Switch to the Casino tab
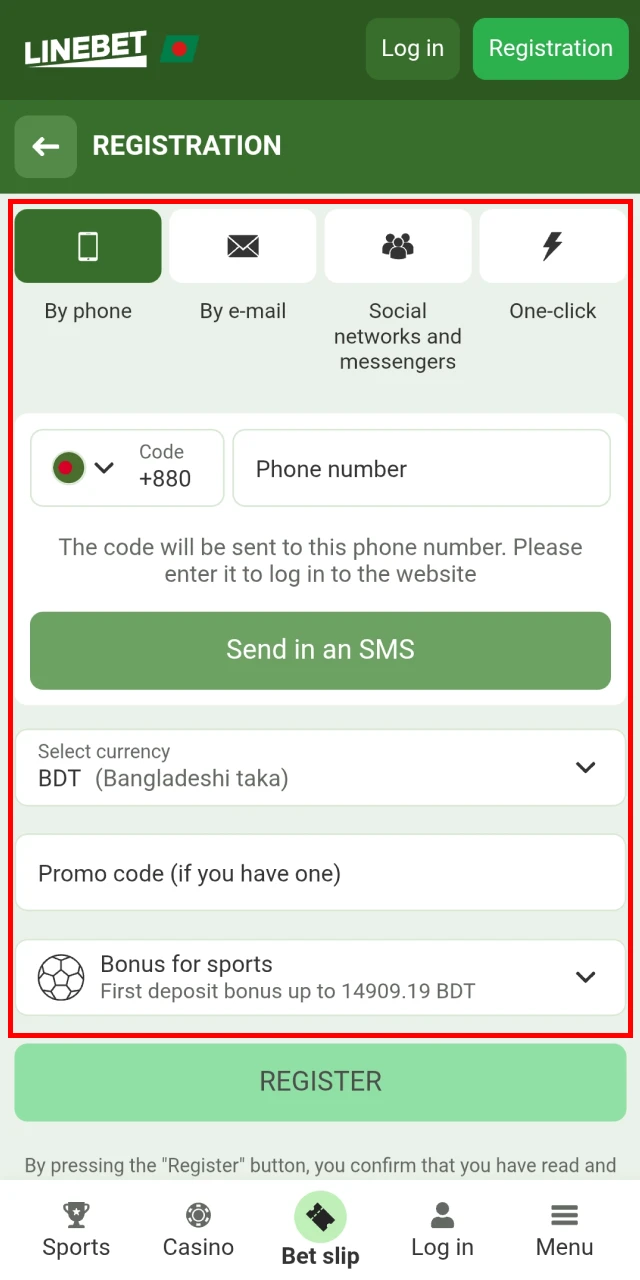 [x=198, y=1230]
